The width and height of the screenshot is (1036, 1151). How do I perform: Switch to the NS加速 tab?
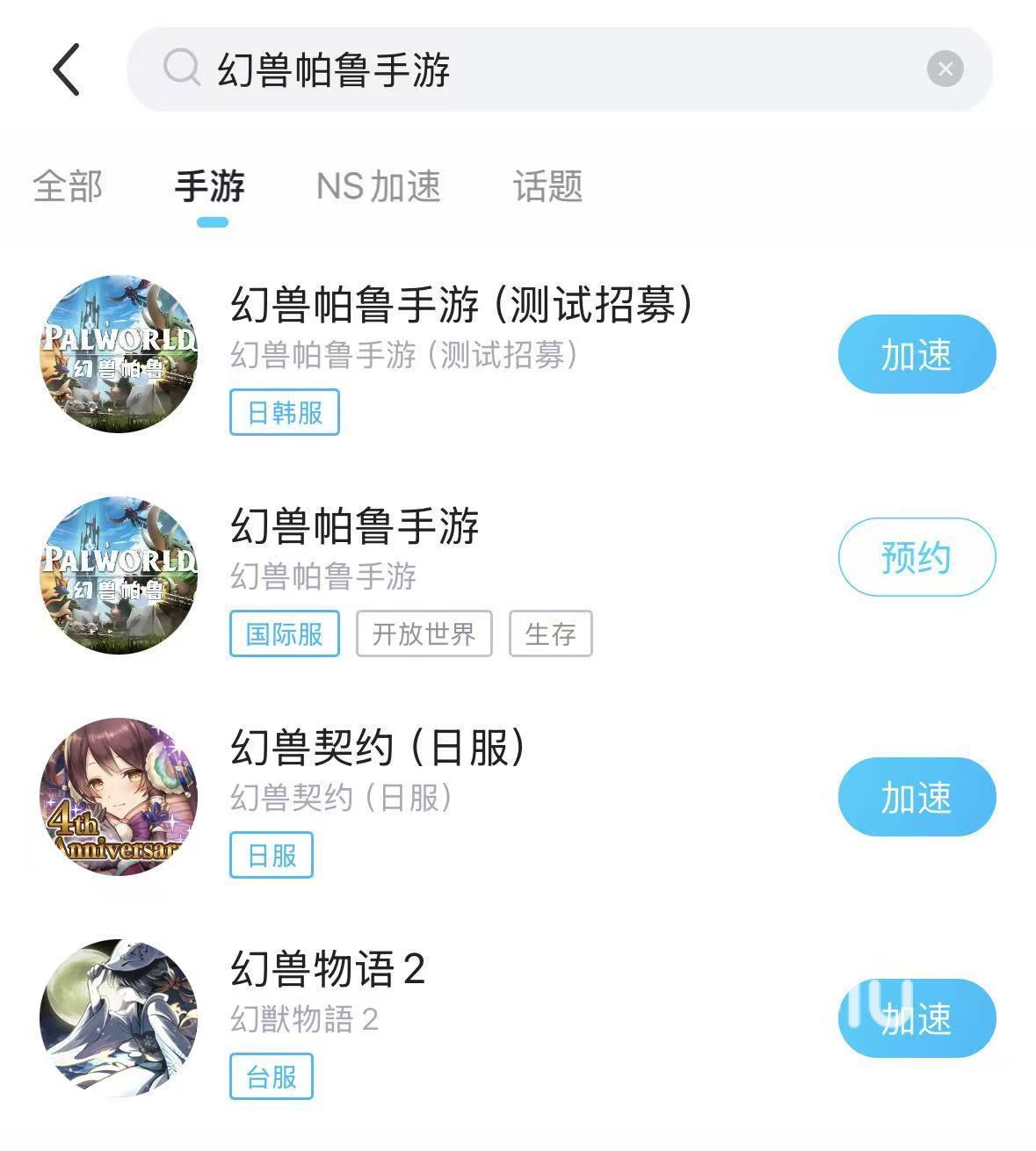(x=378, y=187)
